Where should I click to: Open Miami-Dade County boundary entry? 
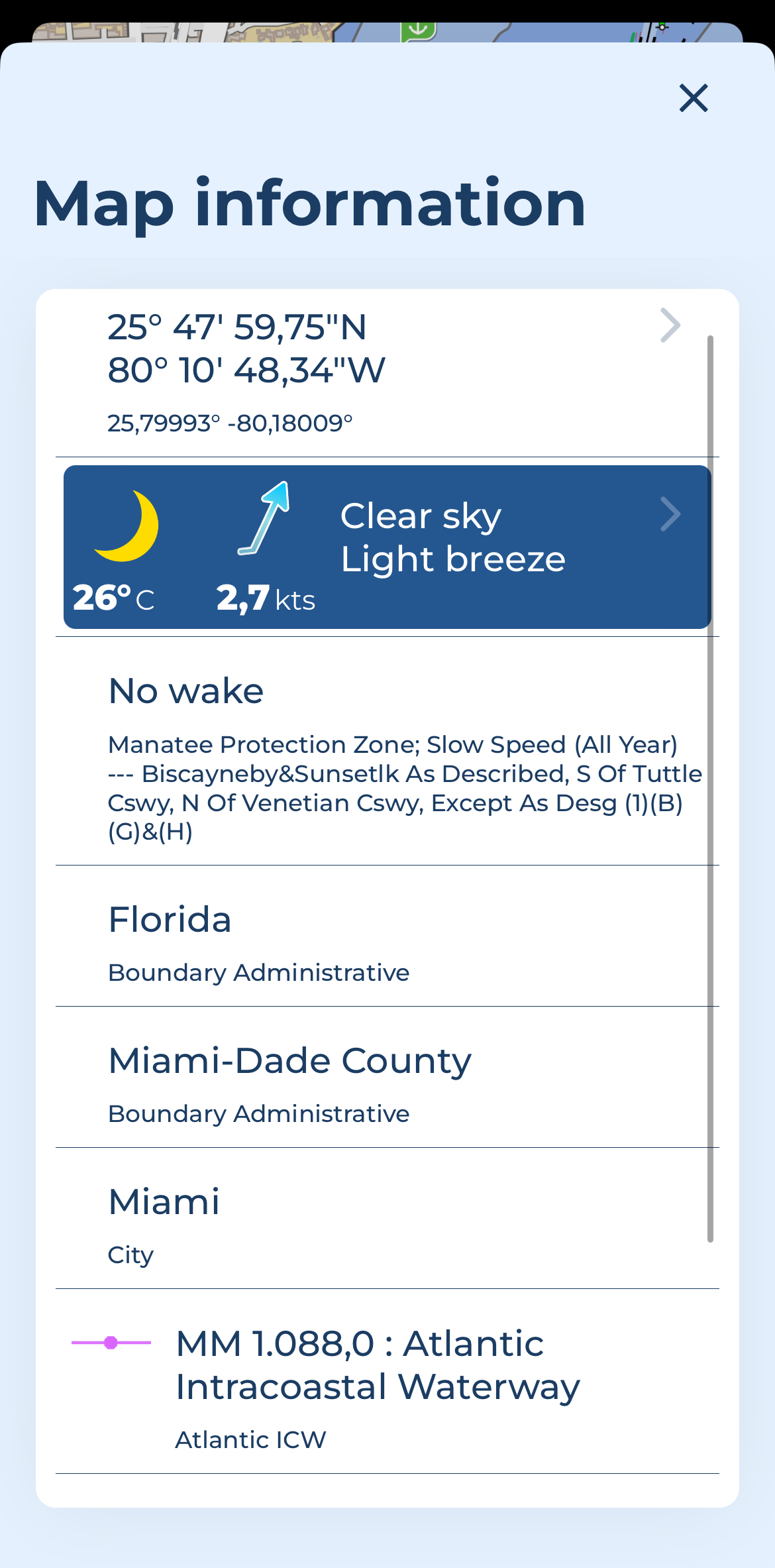coord(387,1078)
